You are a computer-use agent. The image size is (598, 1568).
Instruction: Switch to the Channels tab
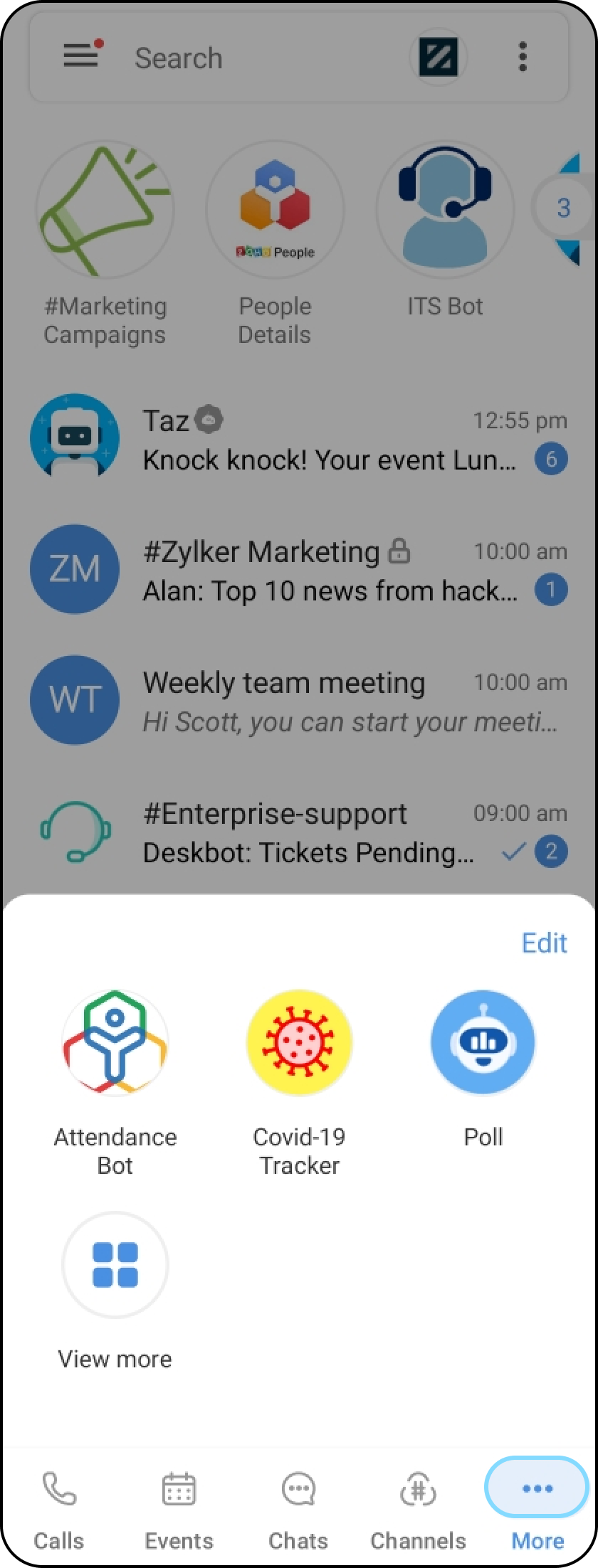coord(418,1500)
